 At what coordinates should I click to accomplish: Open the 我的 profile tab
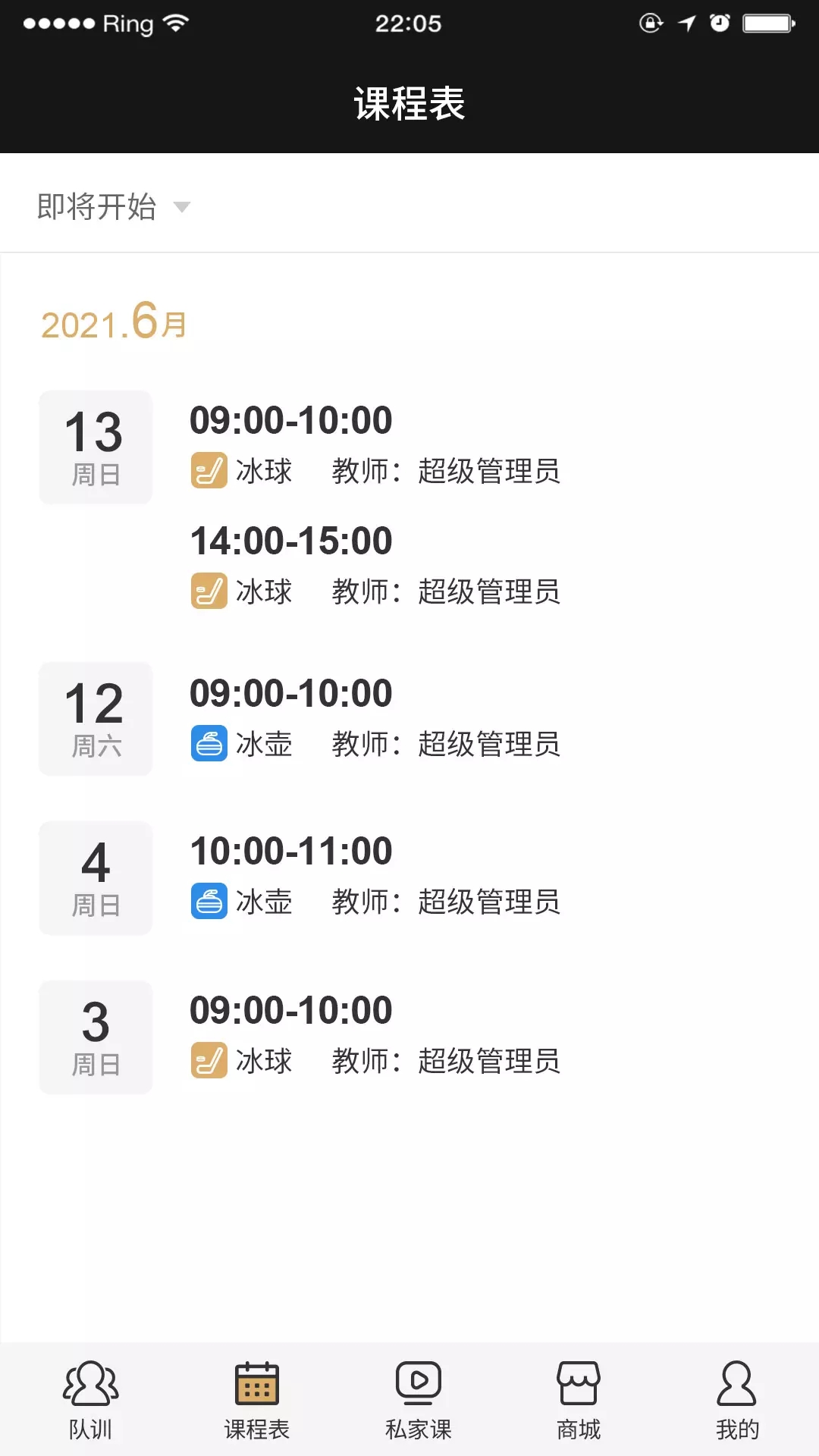[x=736, y=1400]
